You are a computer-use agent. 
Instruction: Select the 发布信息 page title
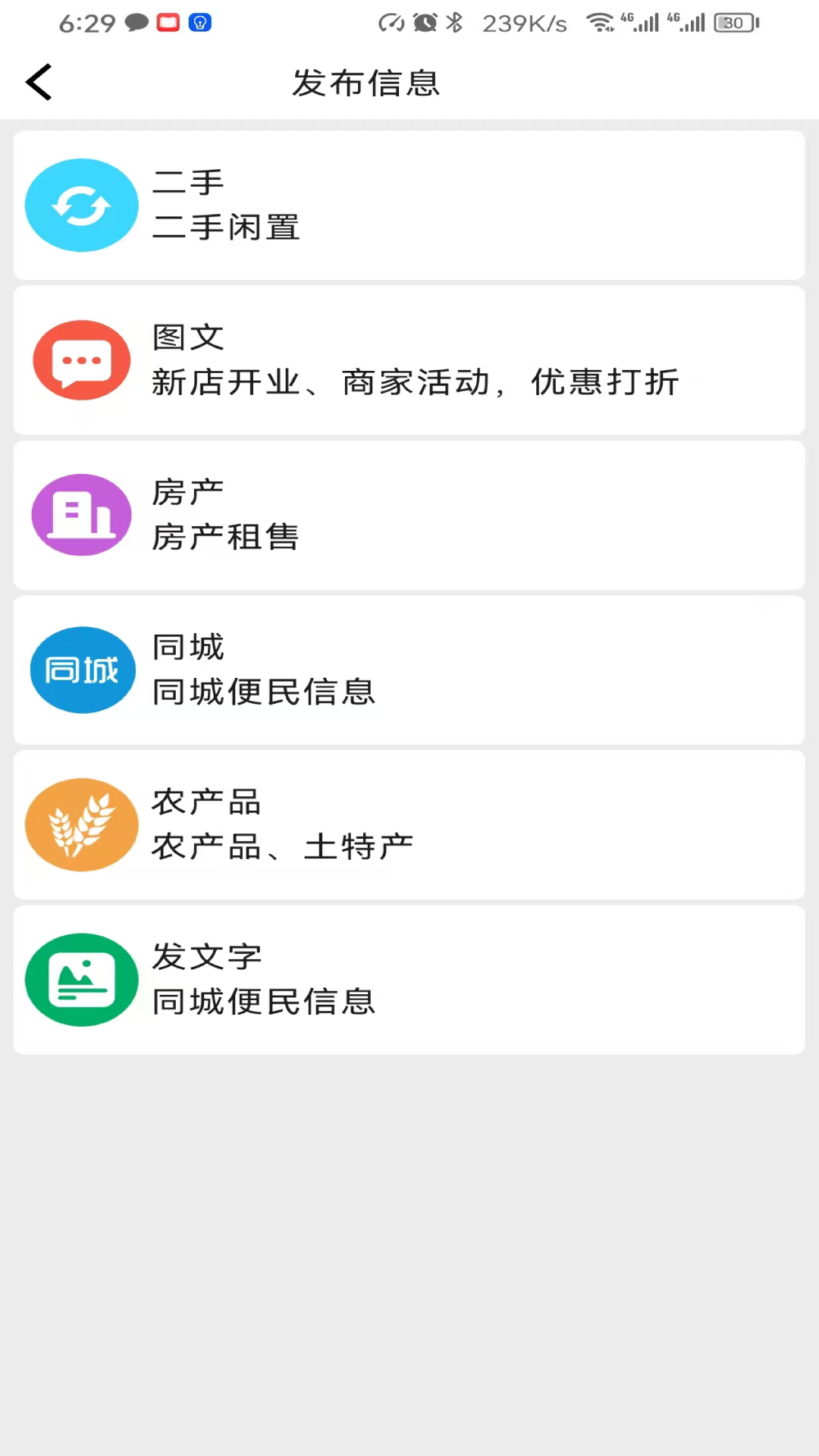[366, 83]
